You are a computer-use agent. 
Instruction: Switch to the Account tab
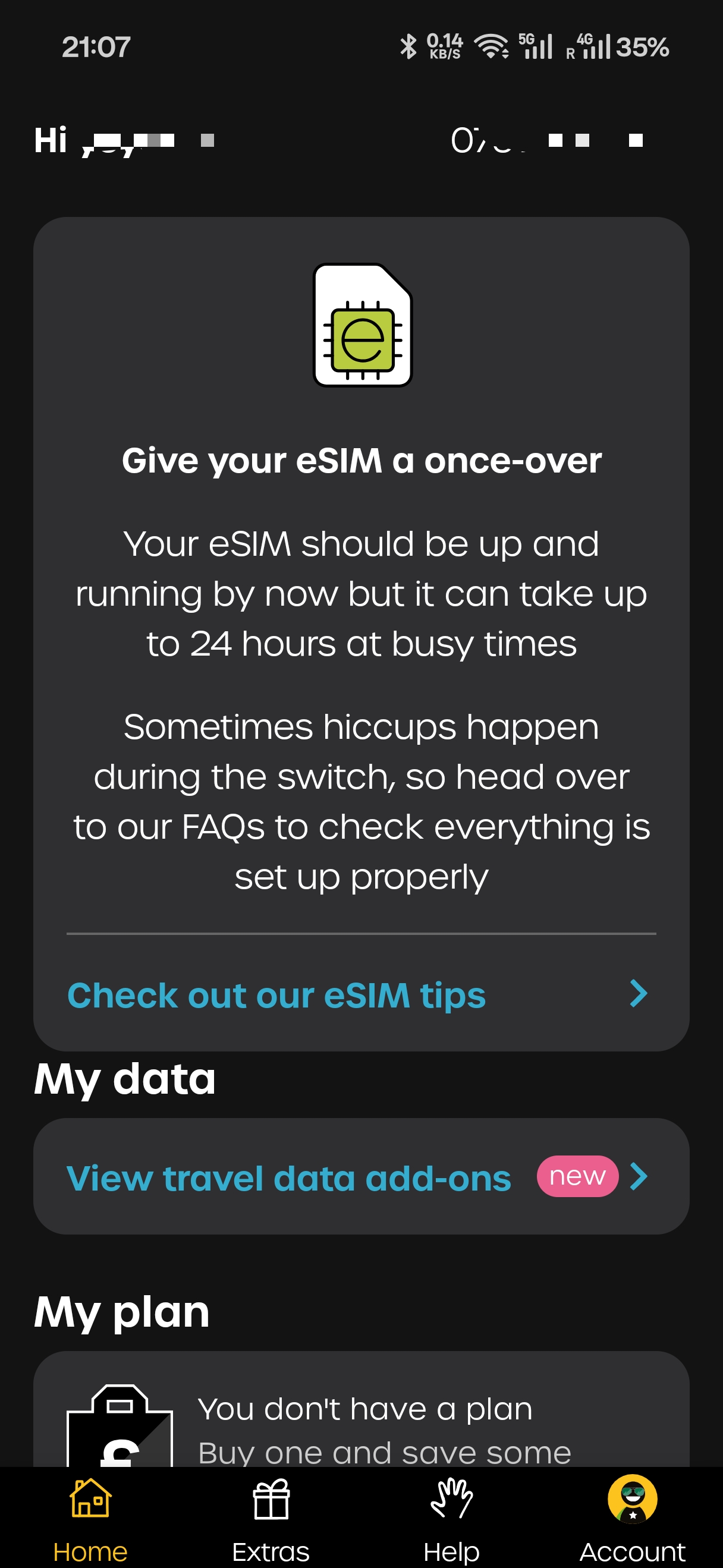(632, 1518)
